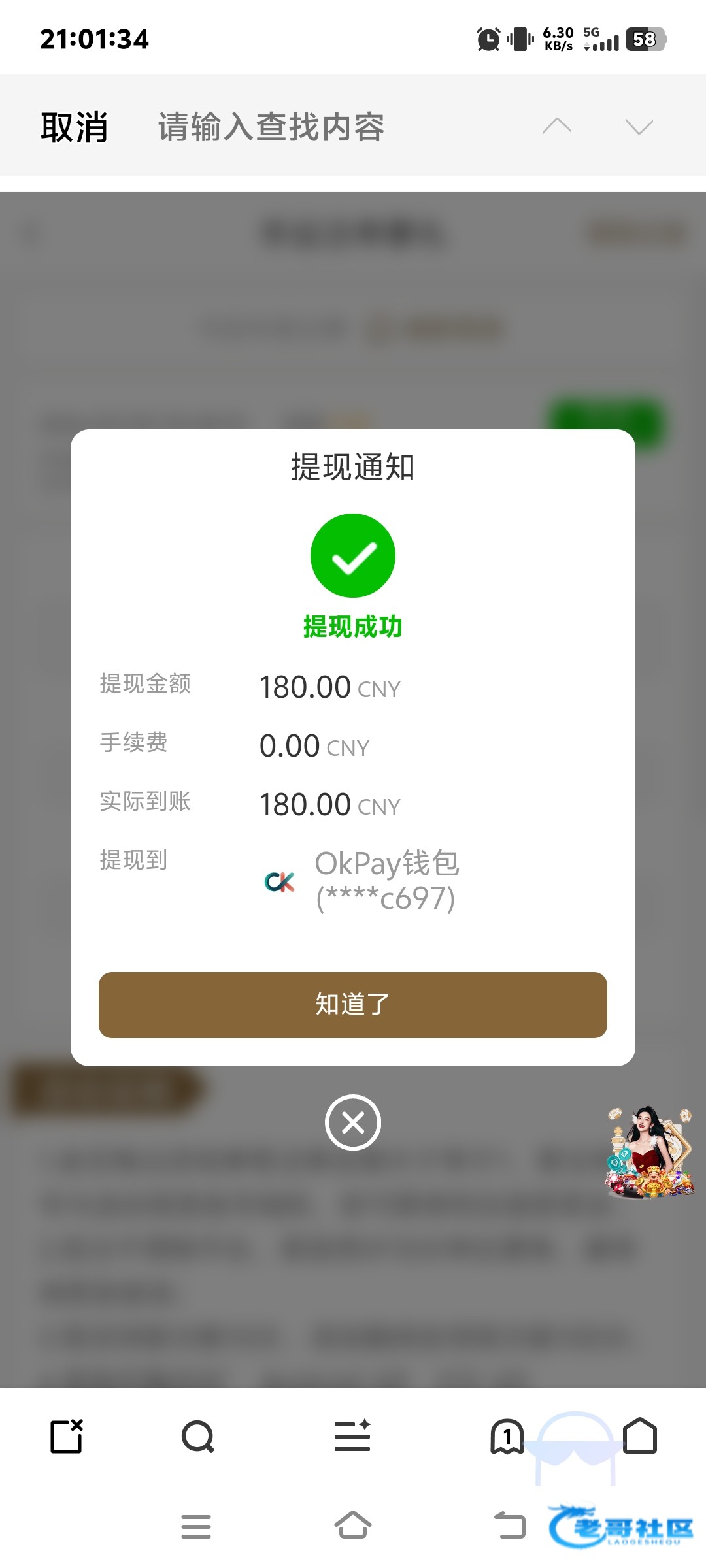Open the browser menu
Screen dimensions: 706x1568
tap(352, 1437)
